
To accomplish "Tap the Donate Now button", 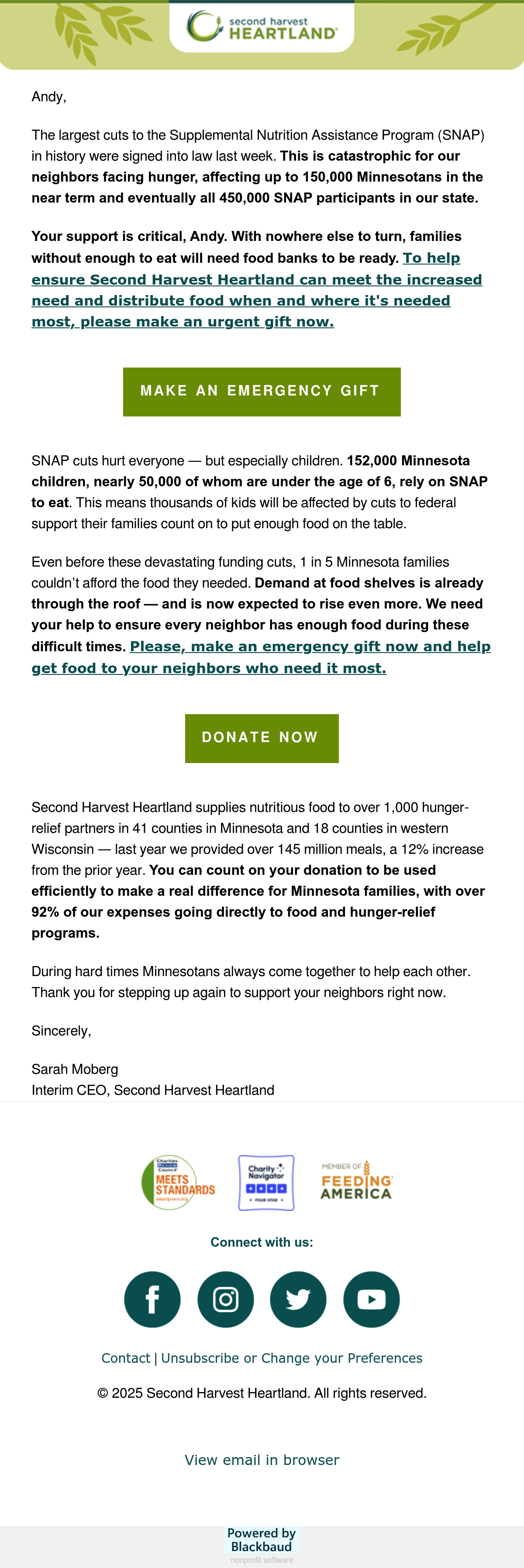I will (262, 738).
